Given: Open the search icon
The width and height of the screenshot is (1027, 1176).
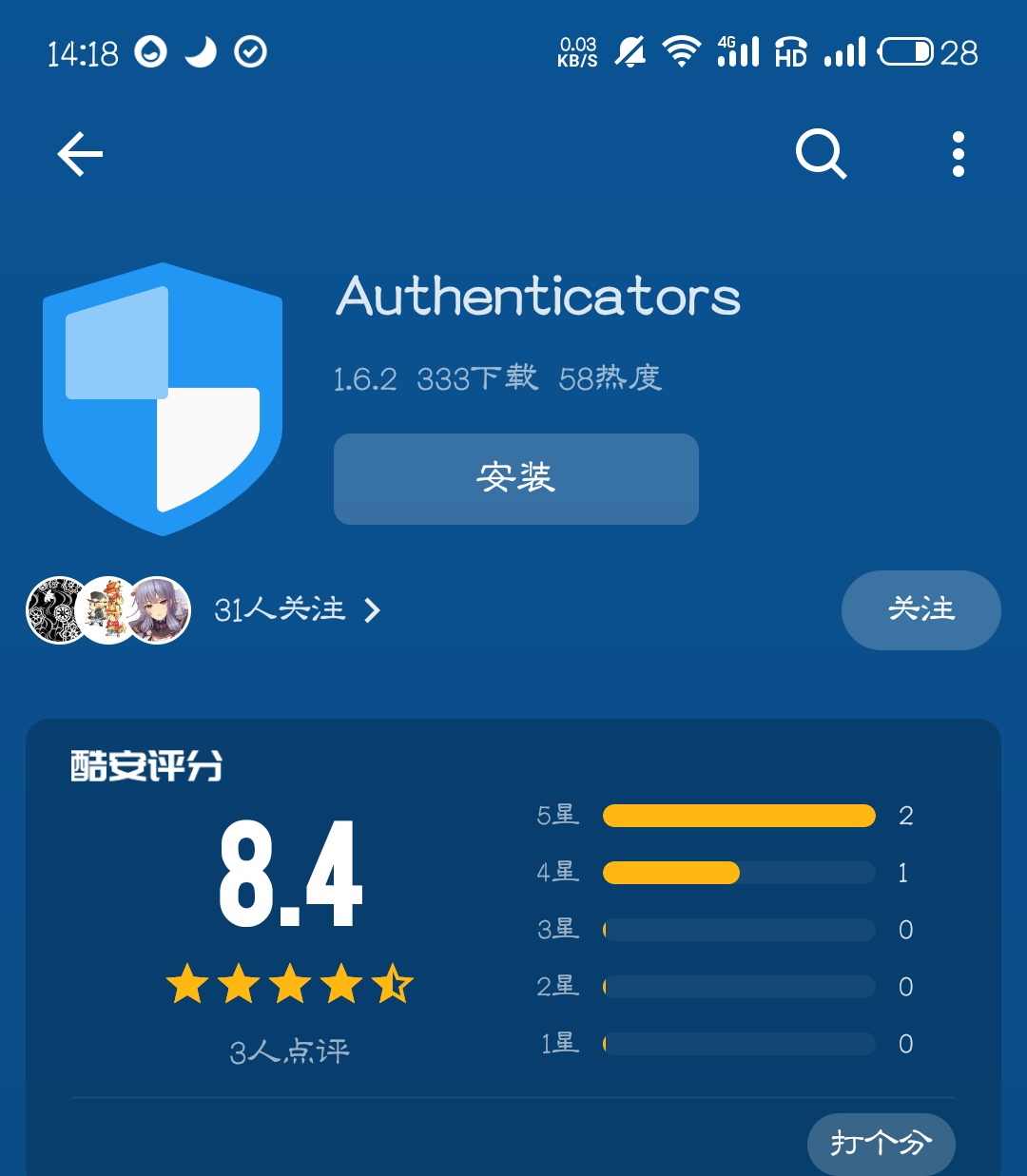Looking at the screenshot, I should (821, 155).
